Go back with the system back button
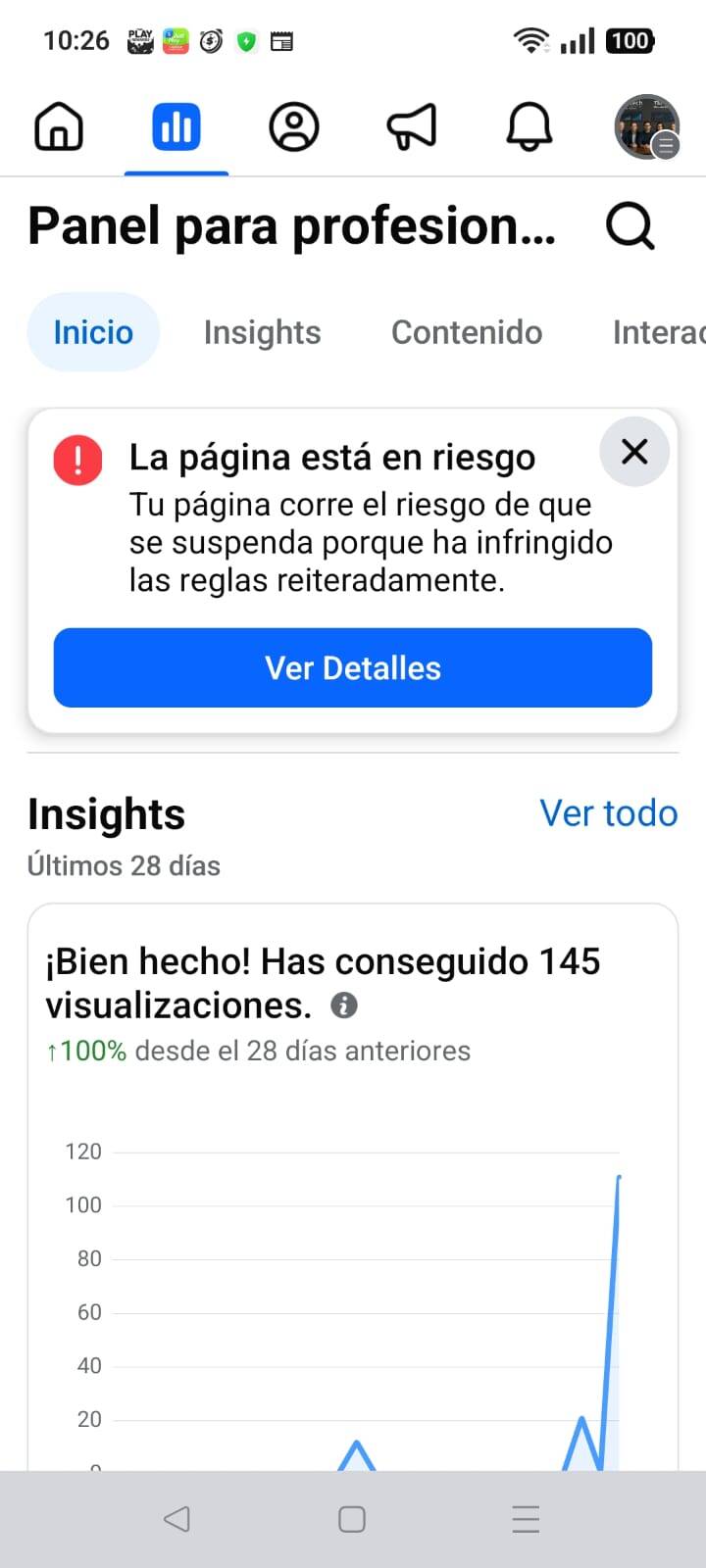 pos(176,1519)
